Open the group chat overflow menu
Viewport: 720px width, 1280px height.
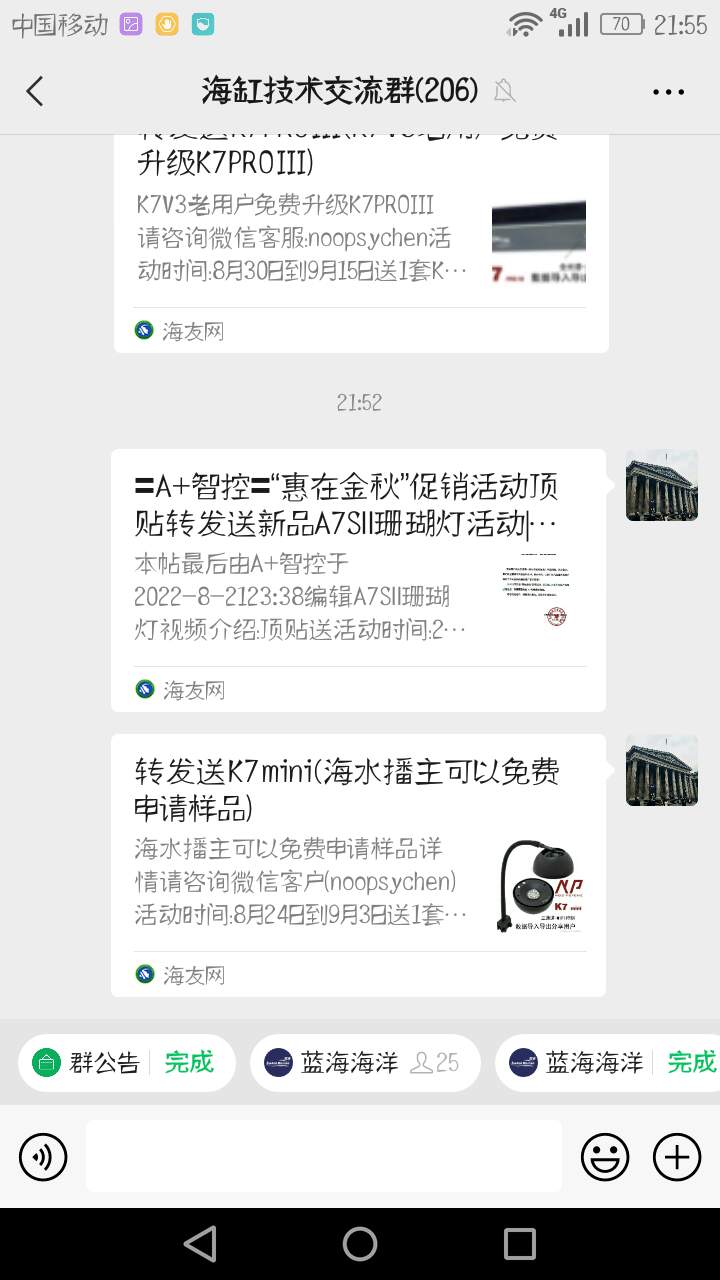[668, 92]
